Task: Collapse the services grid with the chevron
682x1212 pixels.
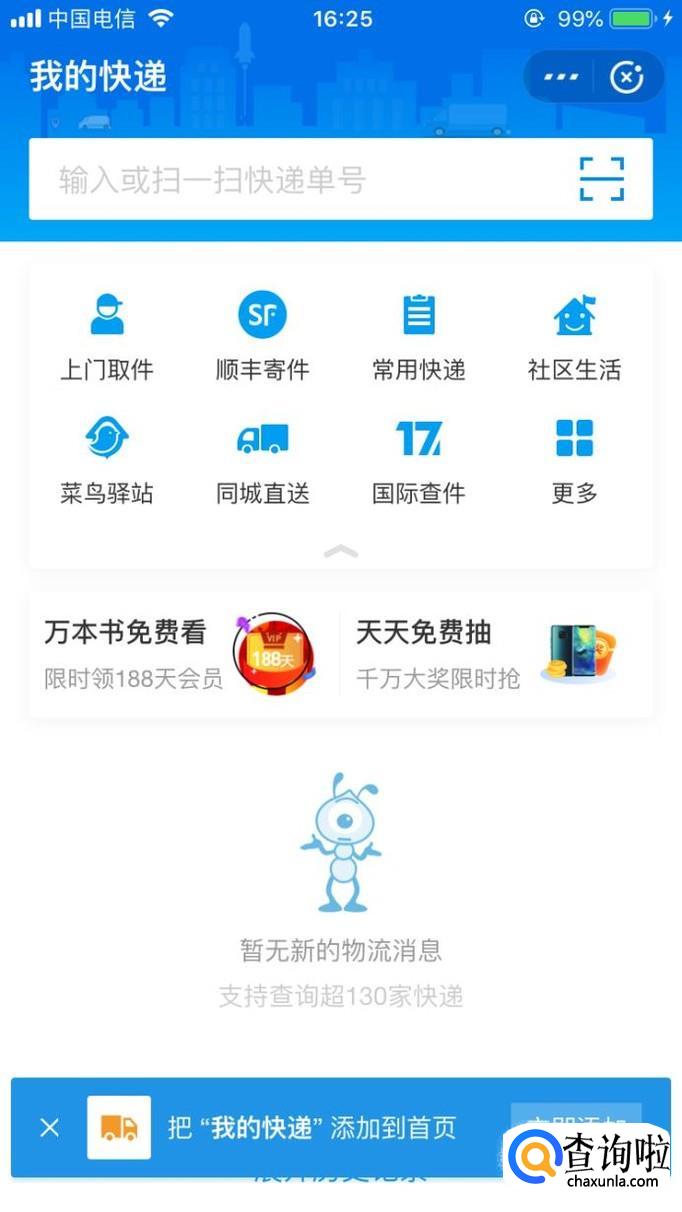Action: pyautogui.click(x=341, y=551)
